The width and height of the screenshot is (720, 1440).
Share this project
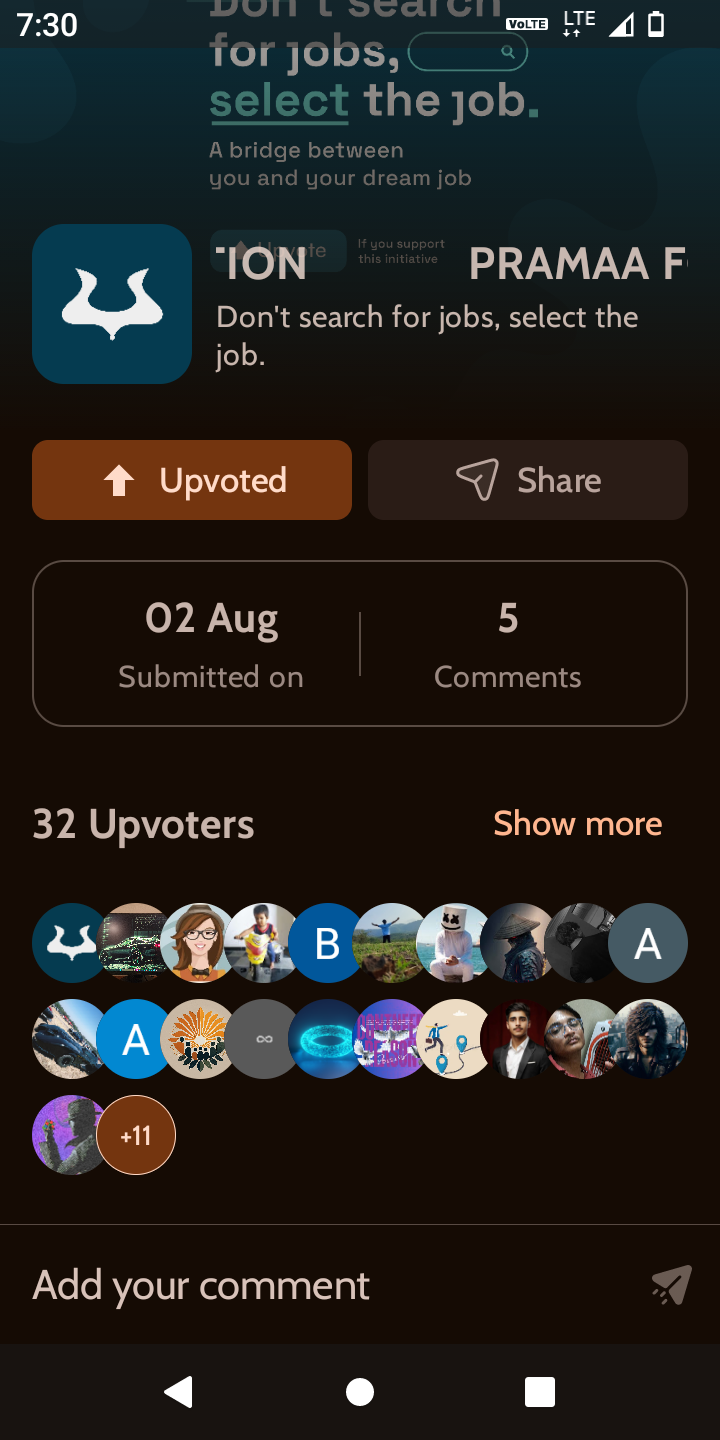point(528,480)
